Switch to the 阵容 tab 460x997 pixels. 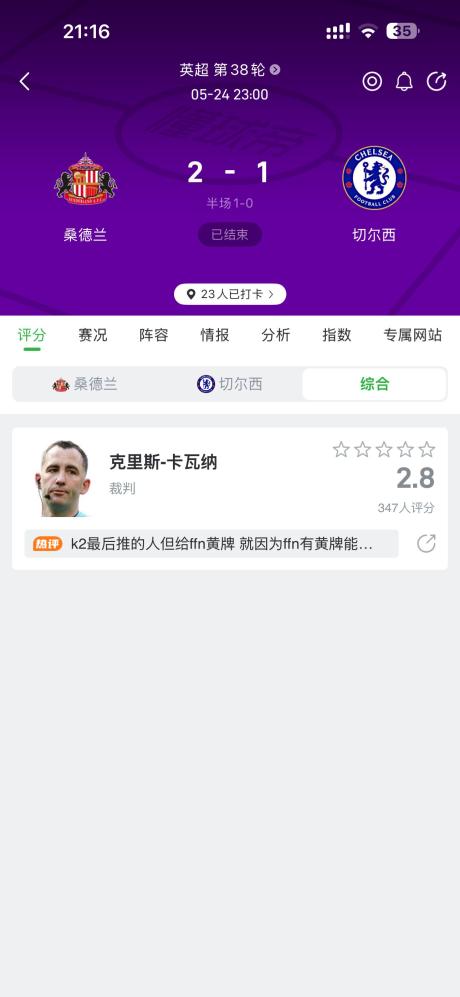(154, 335)
